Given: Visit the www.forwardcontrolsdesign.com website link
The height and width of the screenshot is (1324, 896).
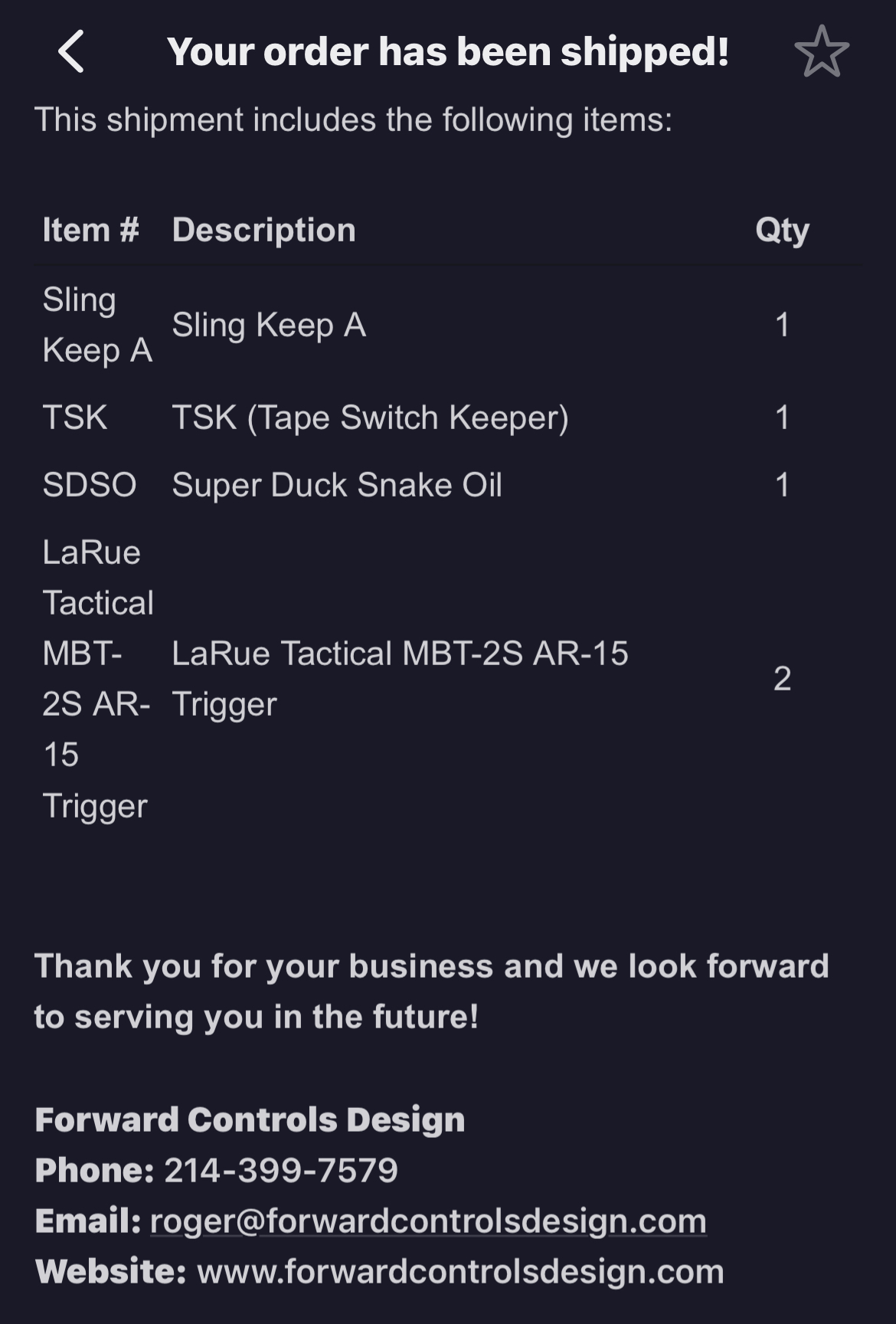Looking at the screenshot, I should [460, 1271].
